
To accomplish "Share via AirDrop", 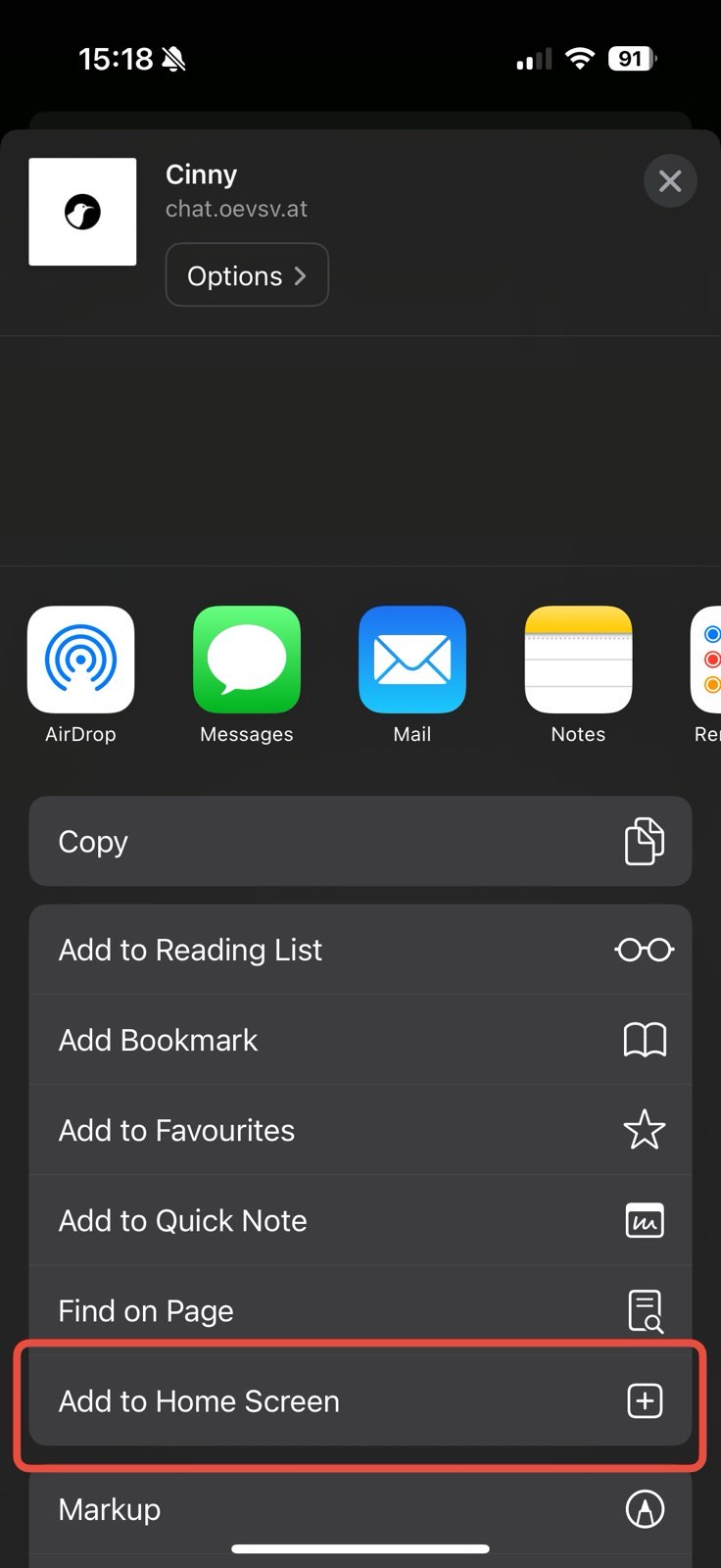I will (81, 661).
